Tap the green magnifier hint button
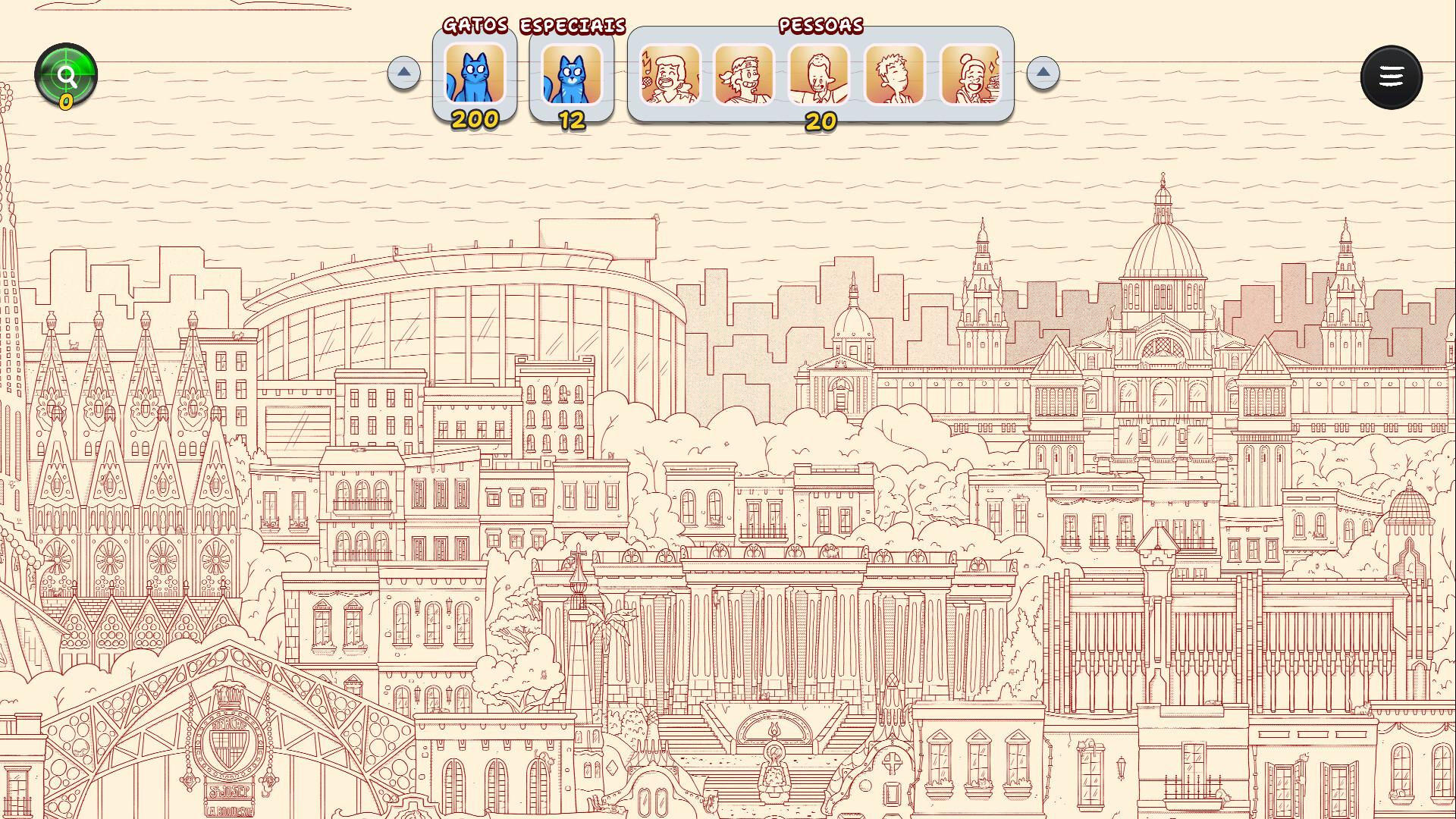Screen dimensions: 1456x819 point(66,75)
